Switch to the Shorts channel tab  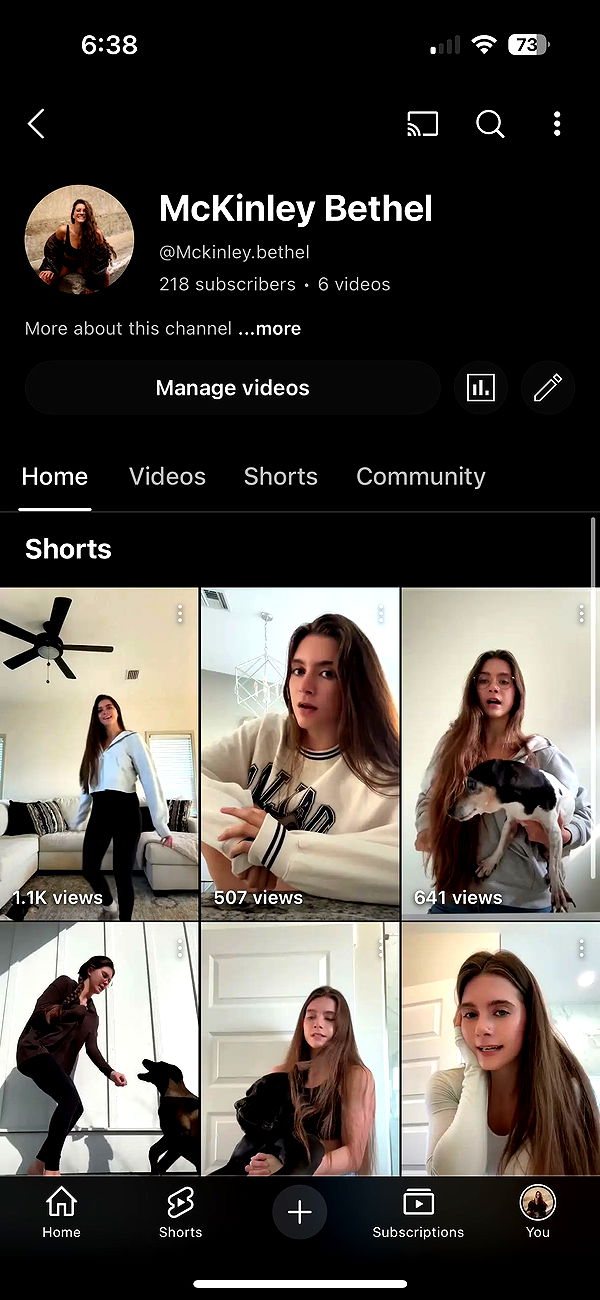[280, 476]
